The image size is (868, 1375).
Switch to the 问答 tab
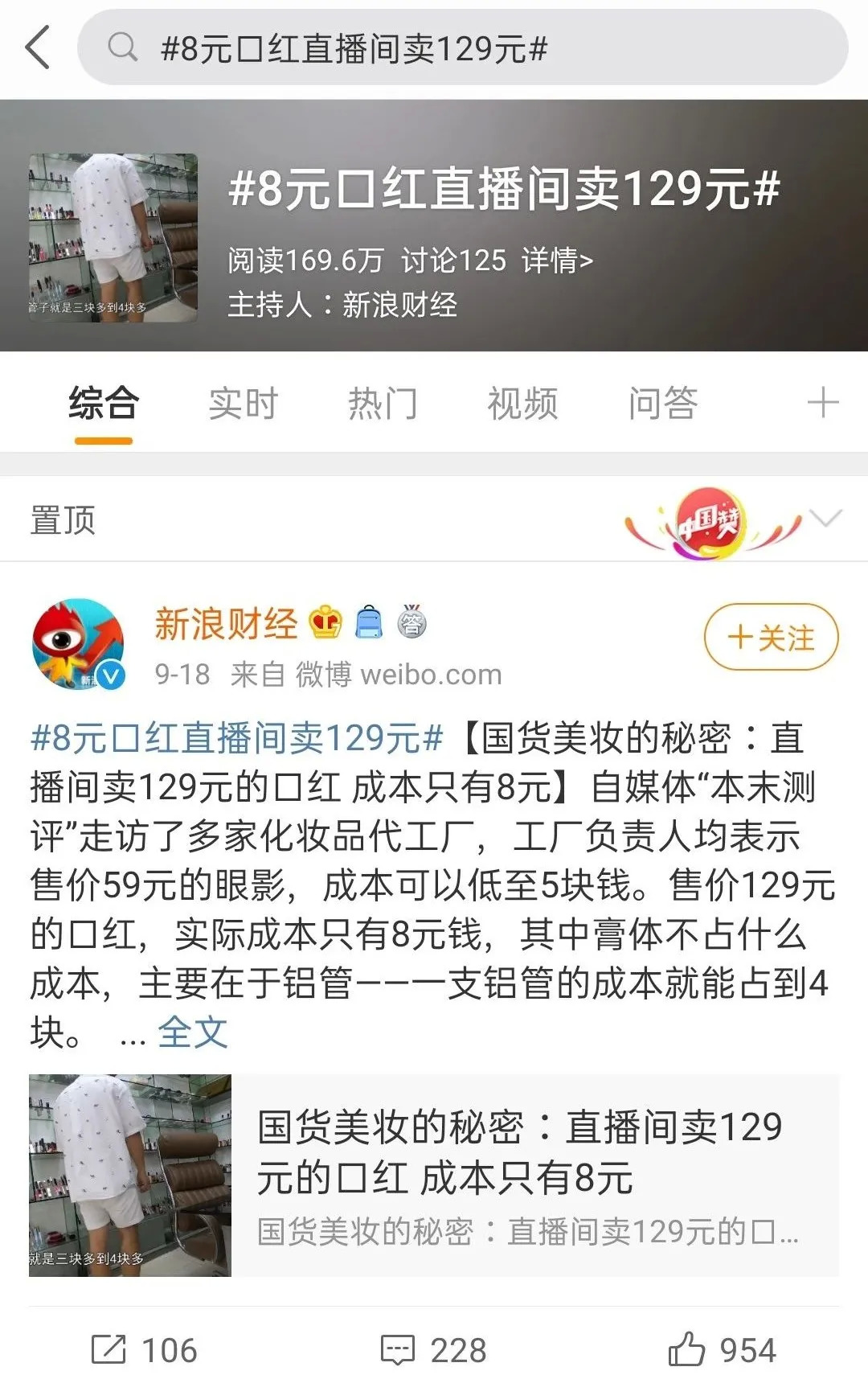pyautogui.click(x=662, y=403)
